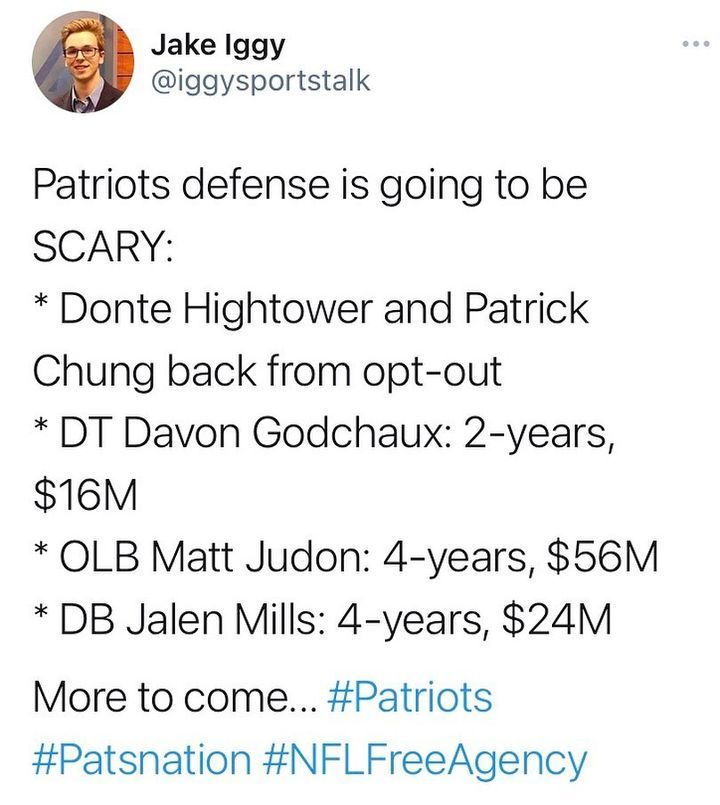Open the #Patriots hashtag
720x805 pixels.
tap(409, 697)
